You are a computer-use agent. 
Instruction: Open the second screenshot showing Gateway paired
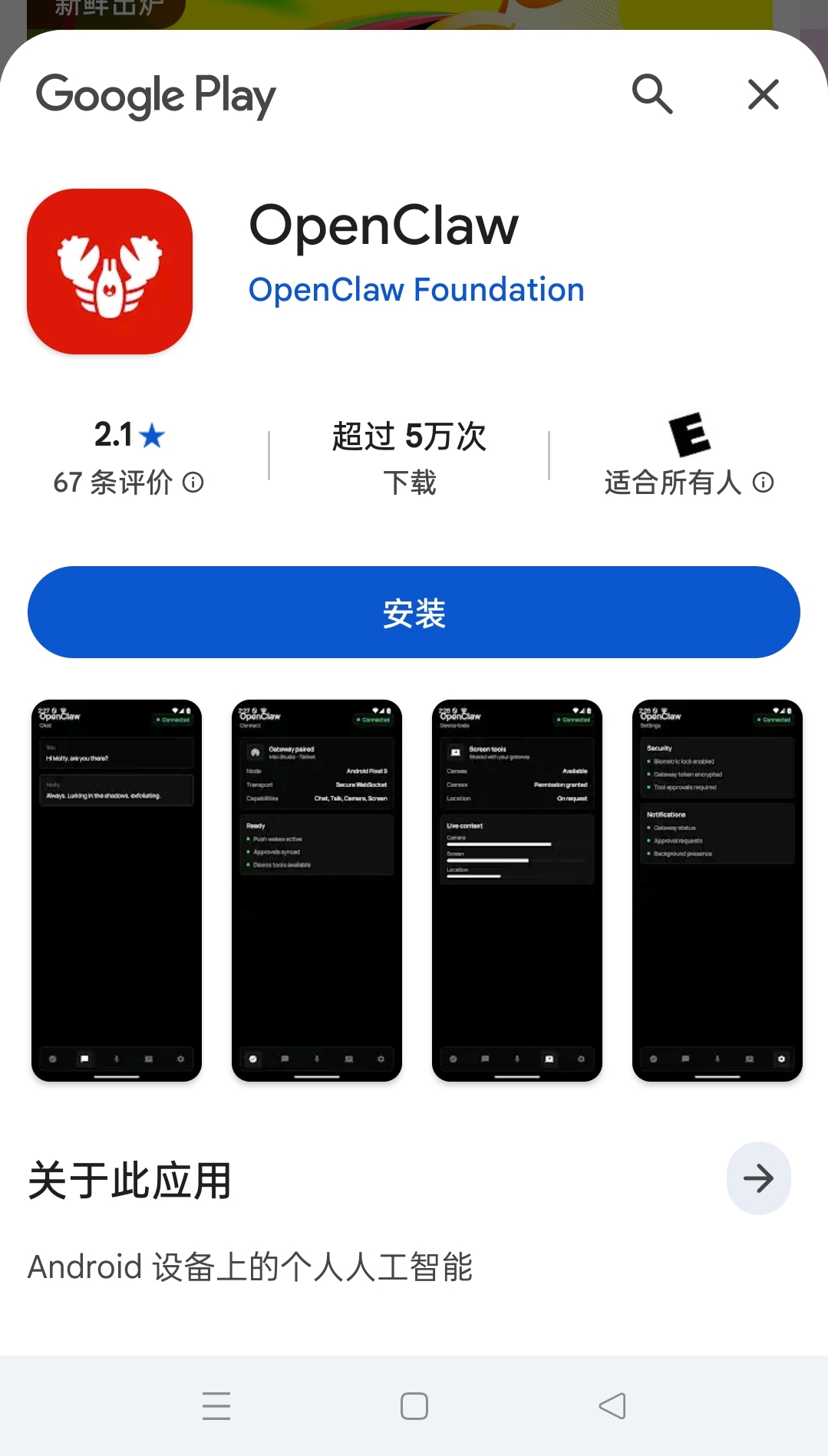[317, 891]
